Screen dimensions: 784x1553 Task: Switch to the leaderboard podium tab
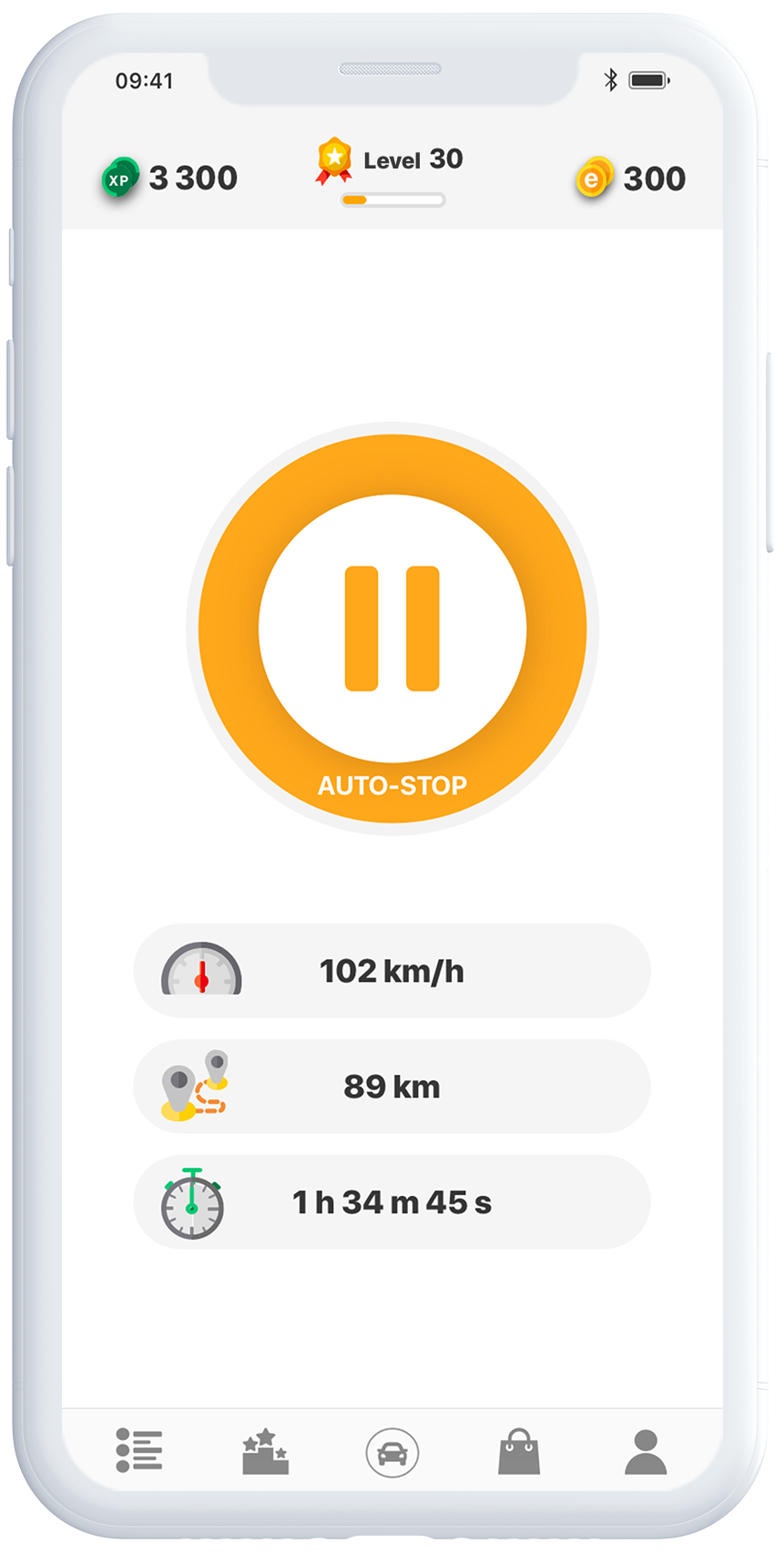point(265,1451)
